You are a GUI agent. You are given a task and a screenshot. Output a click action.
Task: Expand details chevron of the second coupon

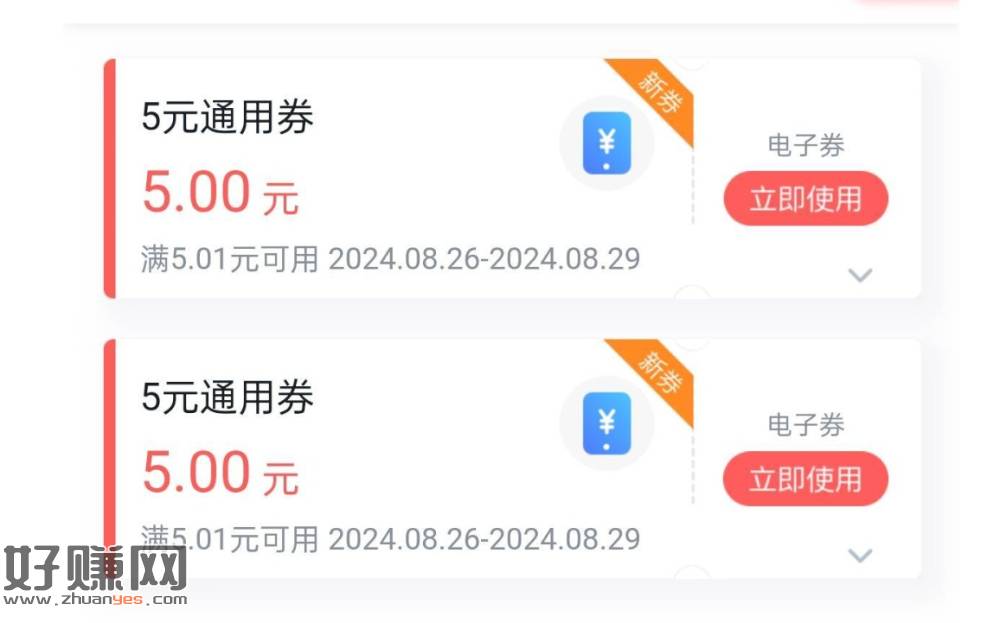[860, 555]
